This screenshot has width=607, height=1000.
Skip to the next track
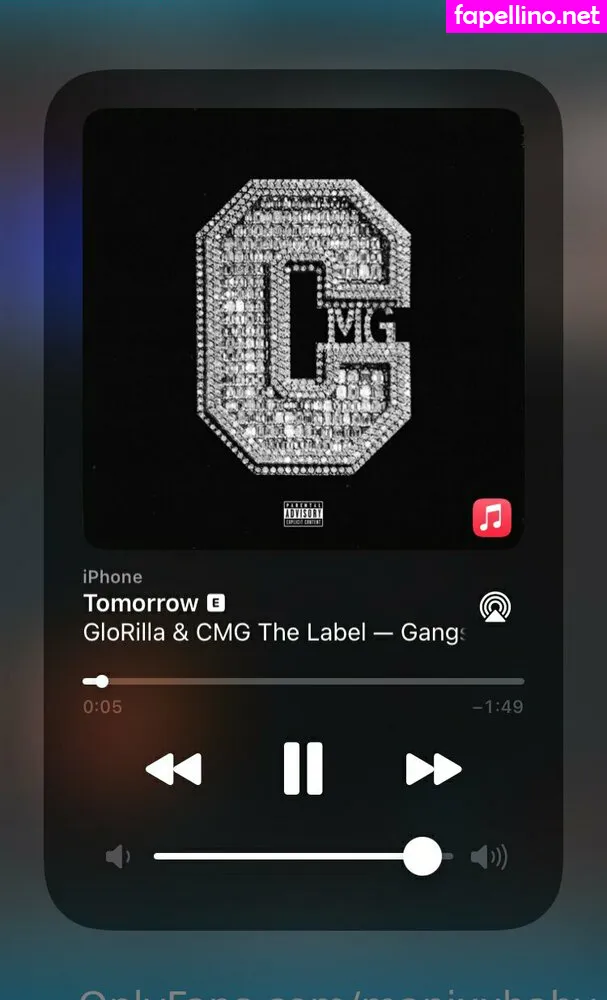point(433,769)
